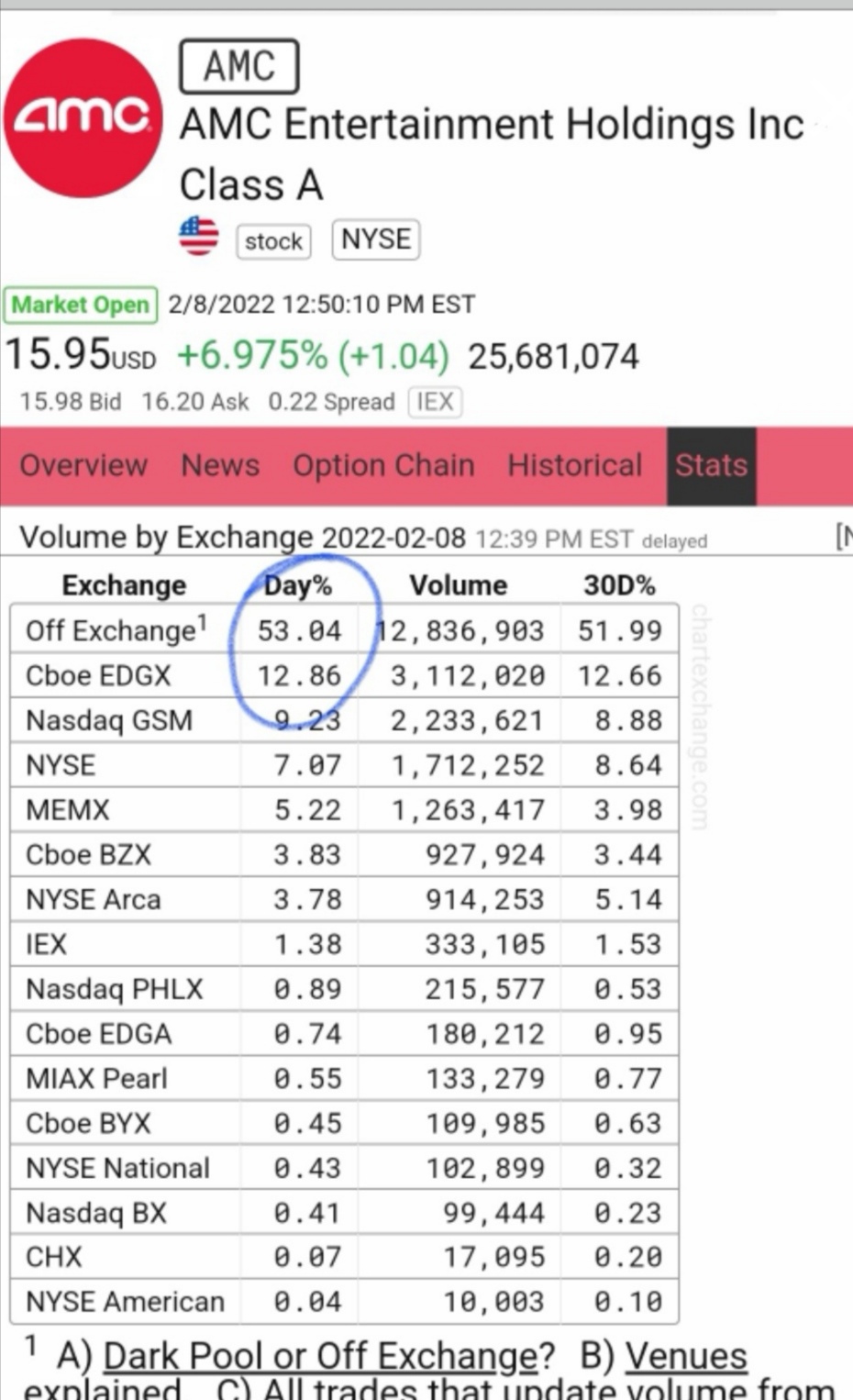The width and height of the screenshot is (853, 1400).
Task: Click the AMC ticker symbol badge
Action: 239,64
